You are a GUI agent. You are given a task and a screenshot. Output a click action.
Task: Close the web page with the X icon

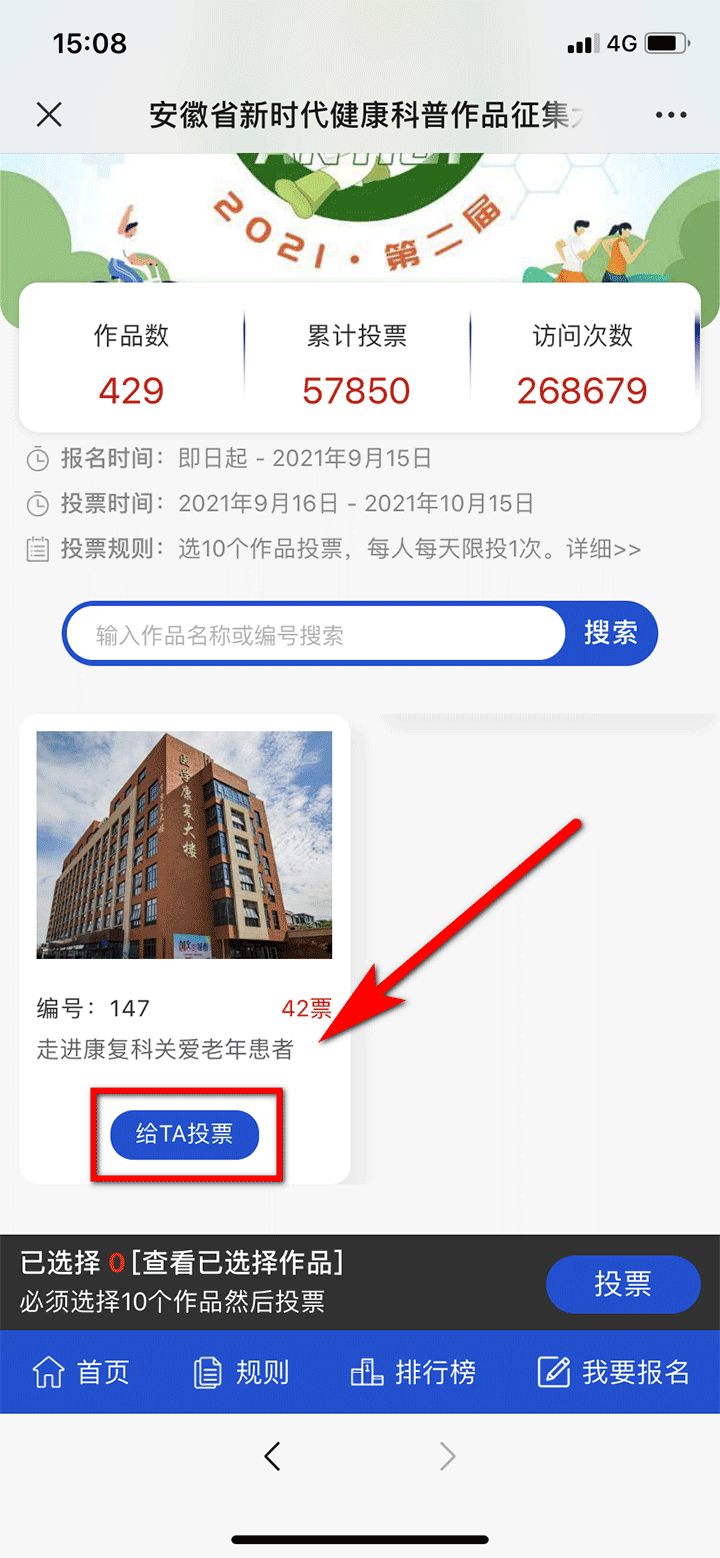coord(49,115)
